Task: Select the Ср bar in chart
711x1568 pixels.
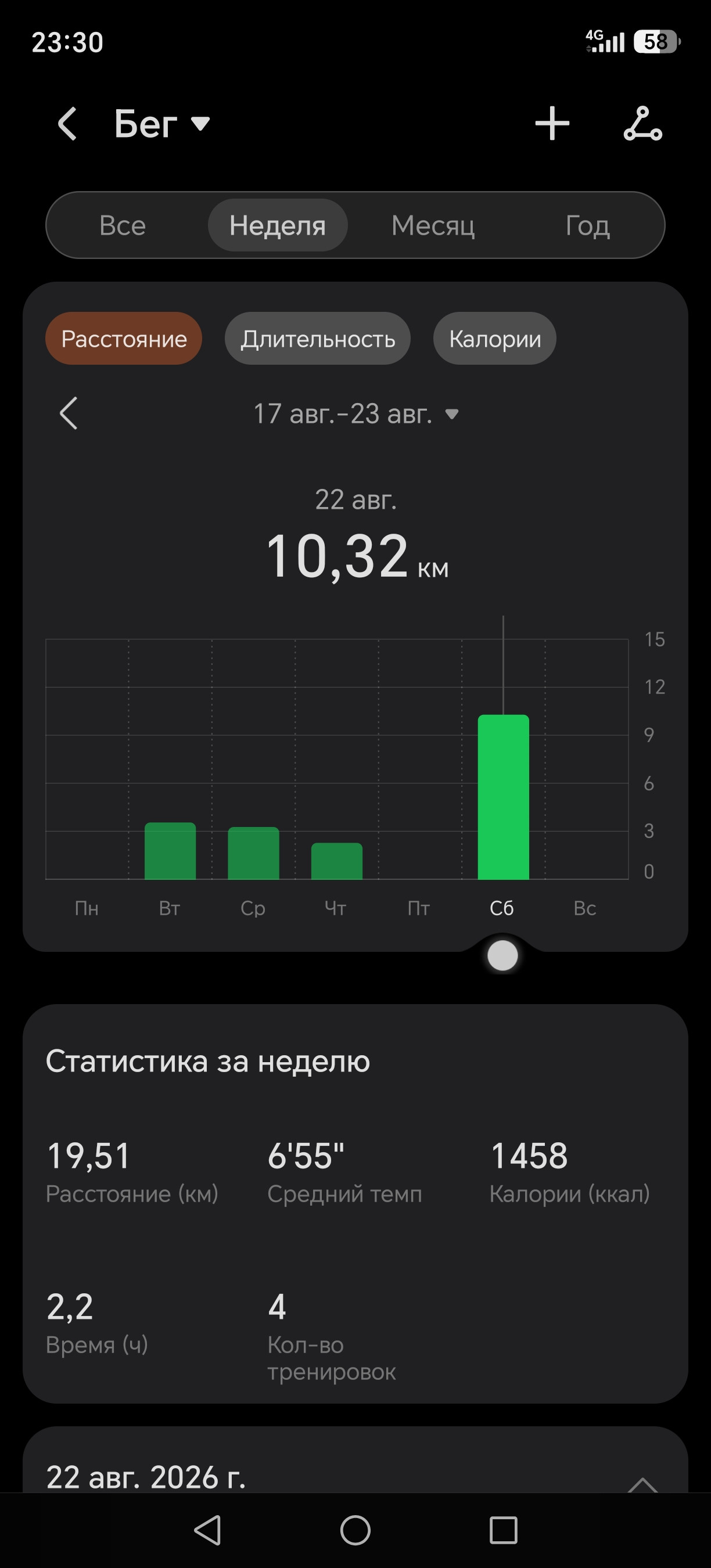Action: [x=254, y=853]
